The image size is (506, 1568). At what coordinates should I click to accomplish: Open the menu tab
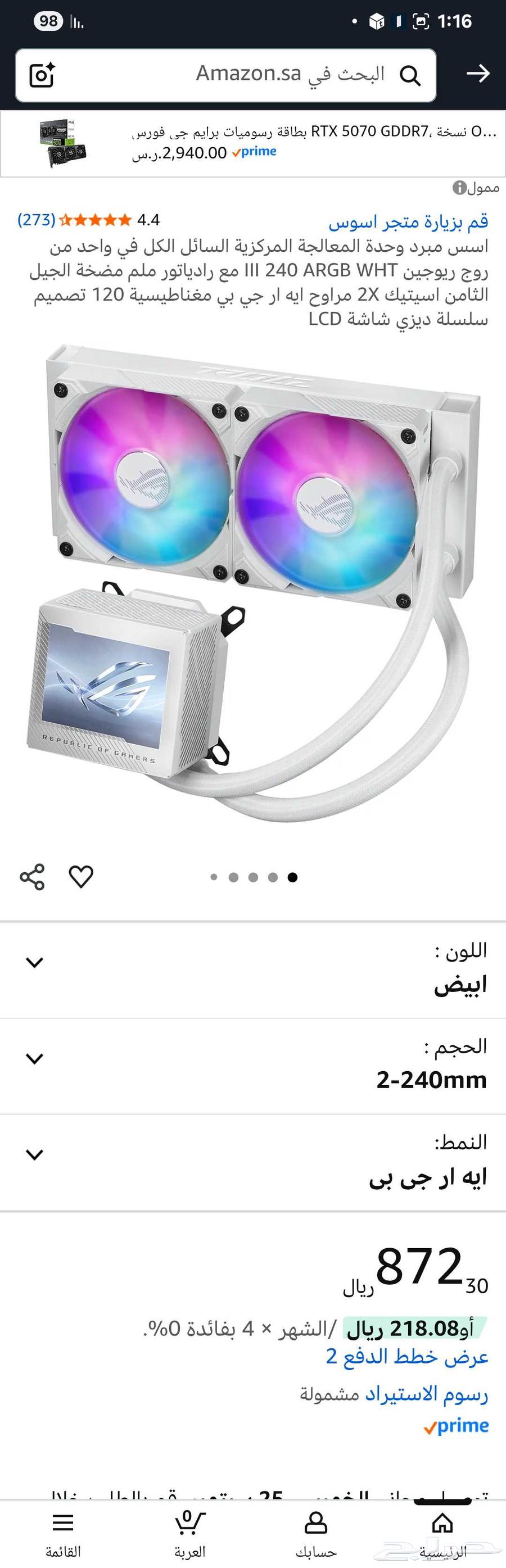tap(63, 1531)
